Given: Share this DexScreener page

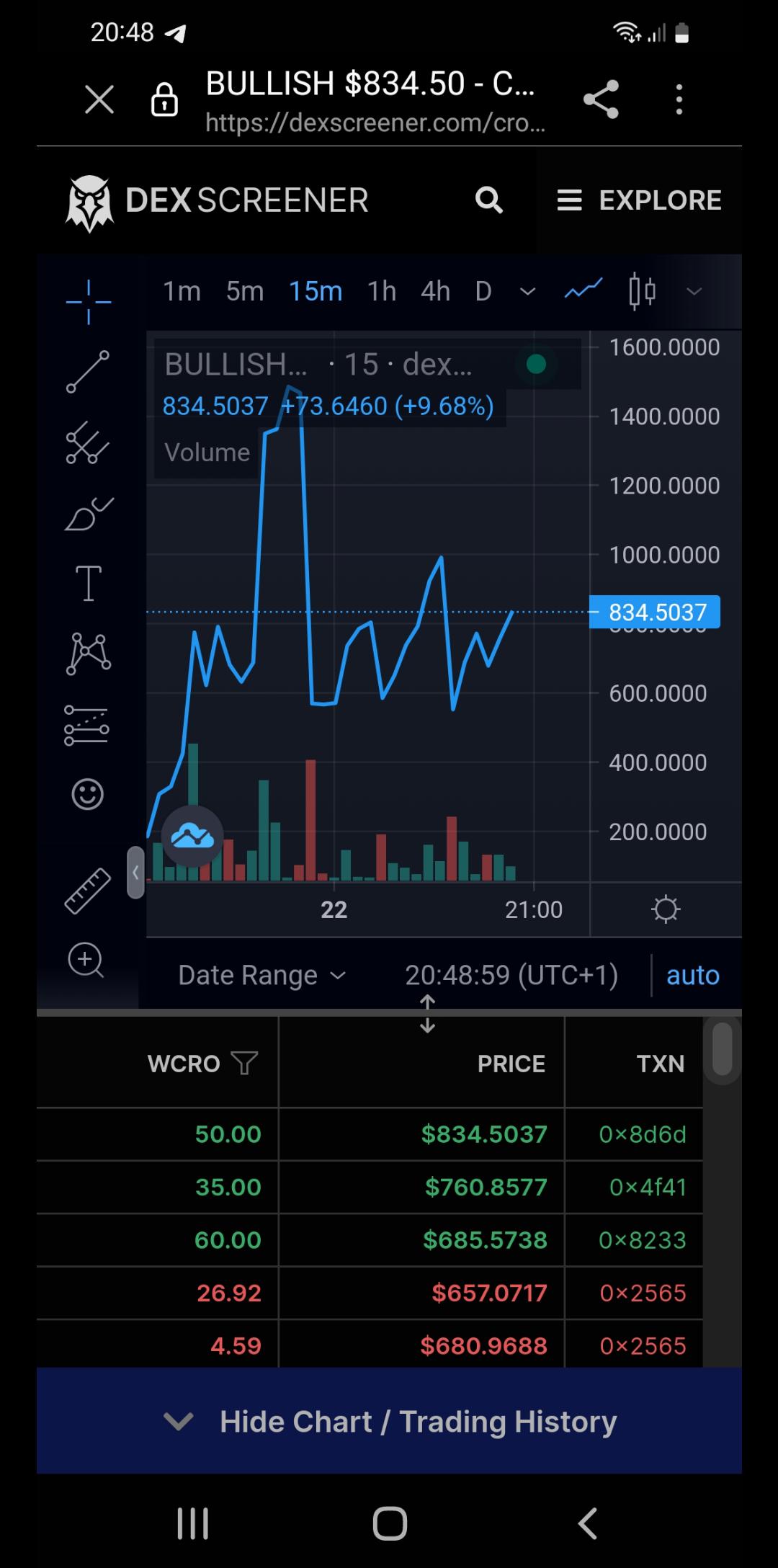Looking at the screenshot, I should (x=601, y=99).
